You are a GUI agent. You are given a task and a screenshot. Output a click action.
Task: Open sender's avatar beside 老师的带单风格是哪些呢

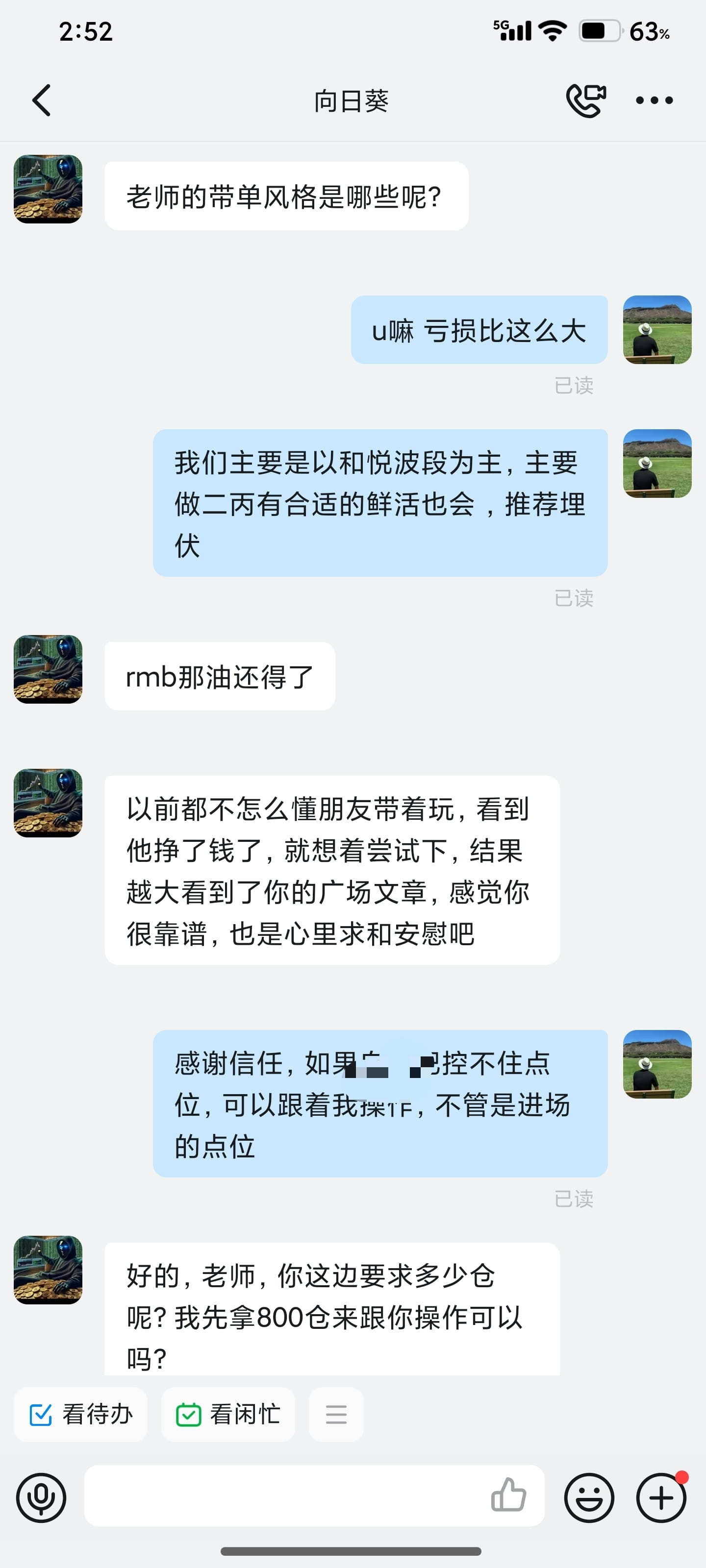48,189
